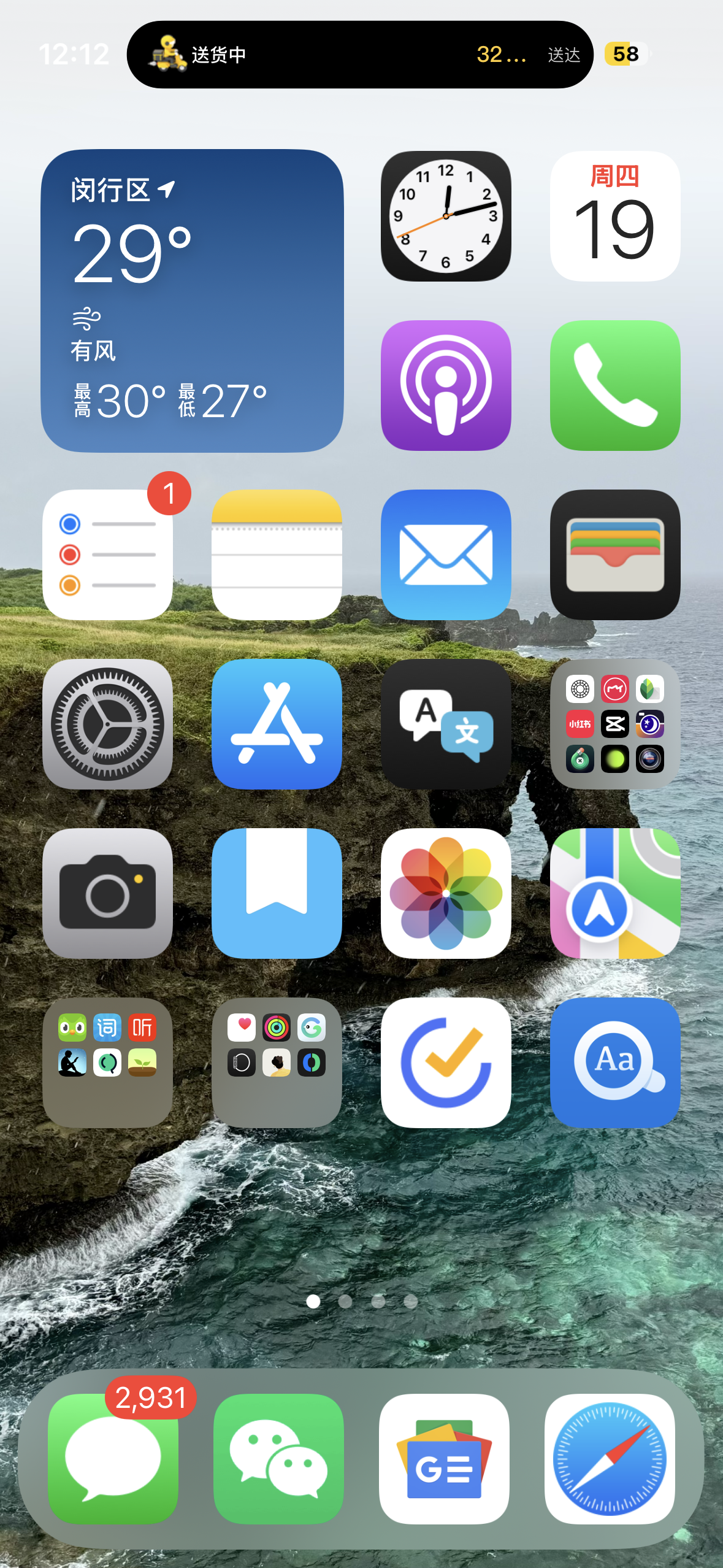This screenshot has width=723, height=1568.
Task: Open the Settings app
Action: pyautogui.click(x=108, y=724)
